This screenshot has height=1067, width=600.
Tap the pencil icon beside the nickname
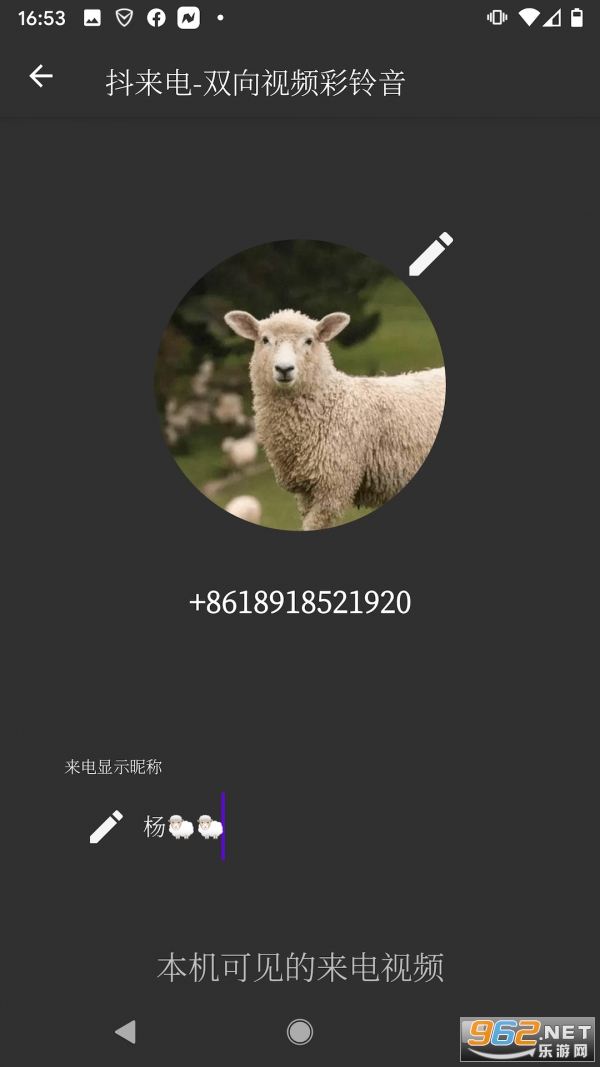point(106,827)
